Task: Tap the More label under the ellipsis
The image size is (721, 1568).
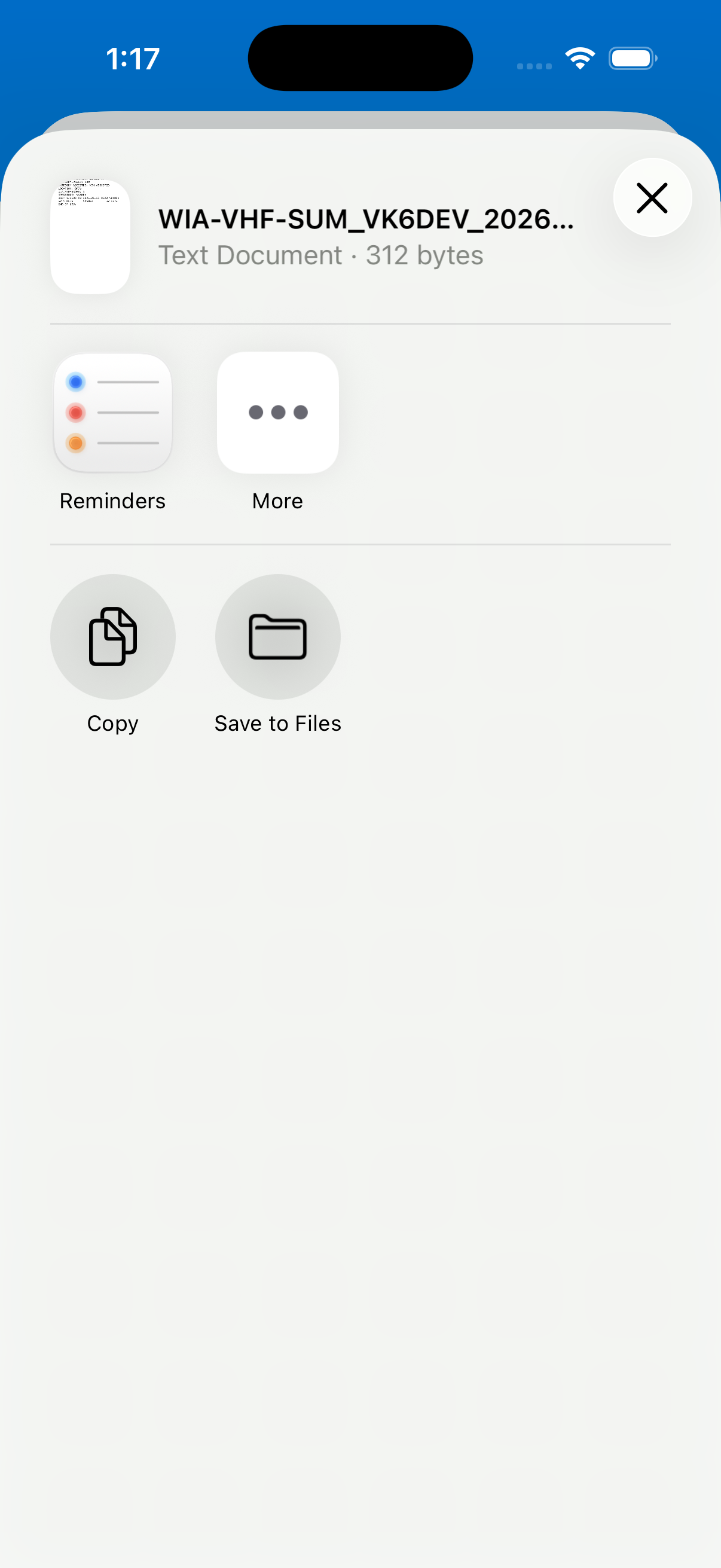Action: (x=277, y=501)
